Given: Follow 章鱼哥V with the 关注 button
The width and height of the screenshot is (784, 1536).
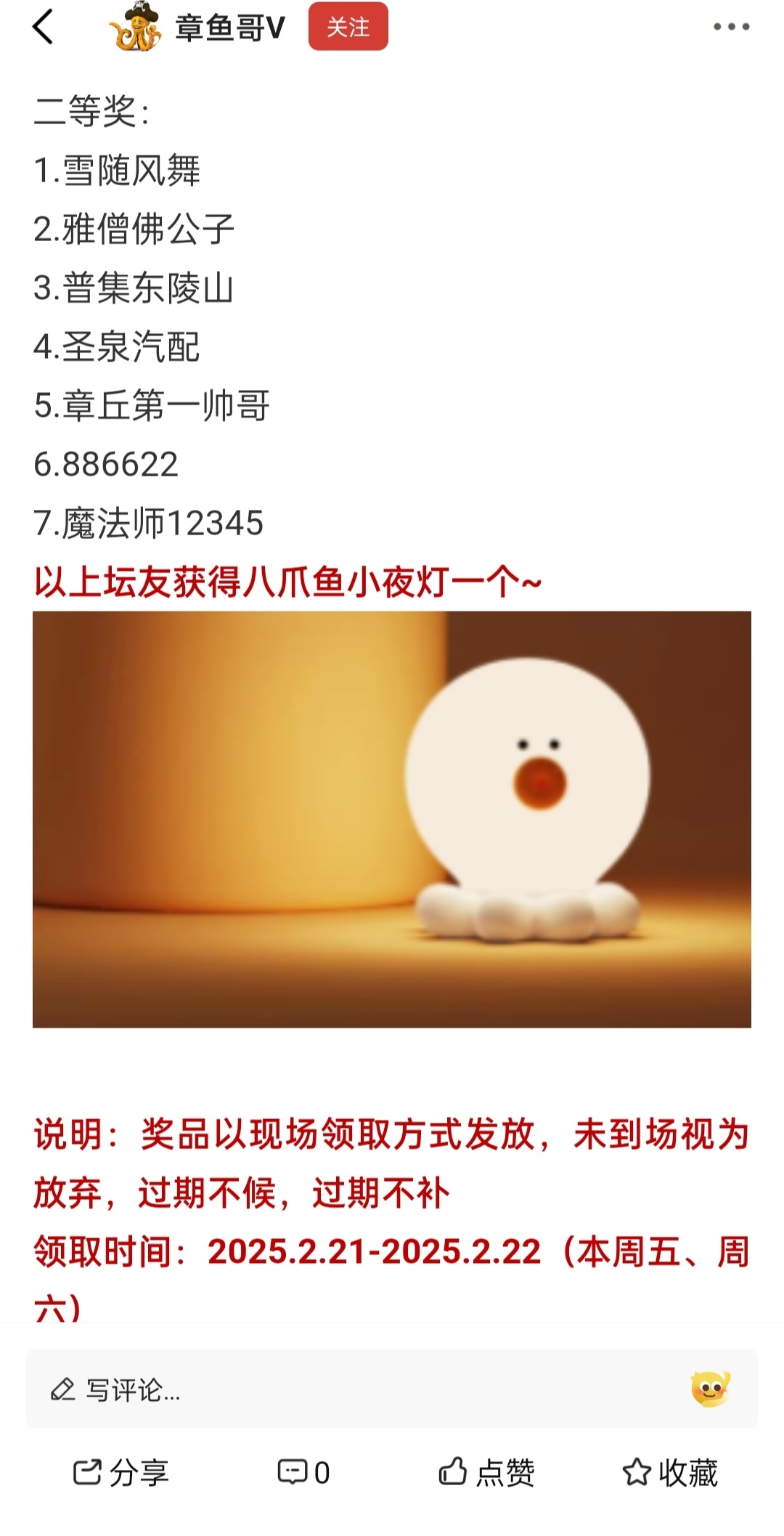Looking at the screenshot, I should pos(348,27).
